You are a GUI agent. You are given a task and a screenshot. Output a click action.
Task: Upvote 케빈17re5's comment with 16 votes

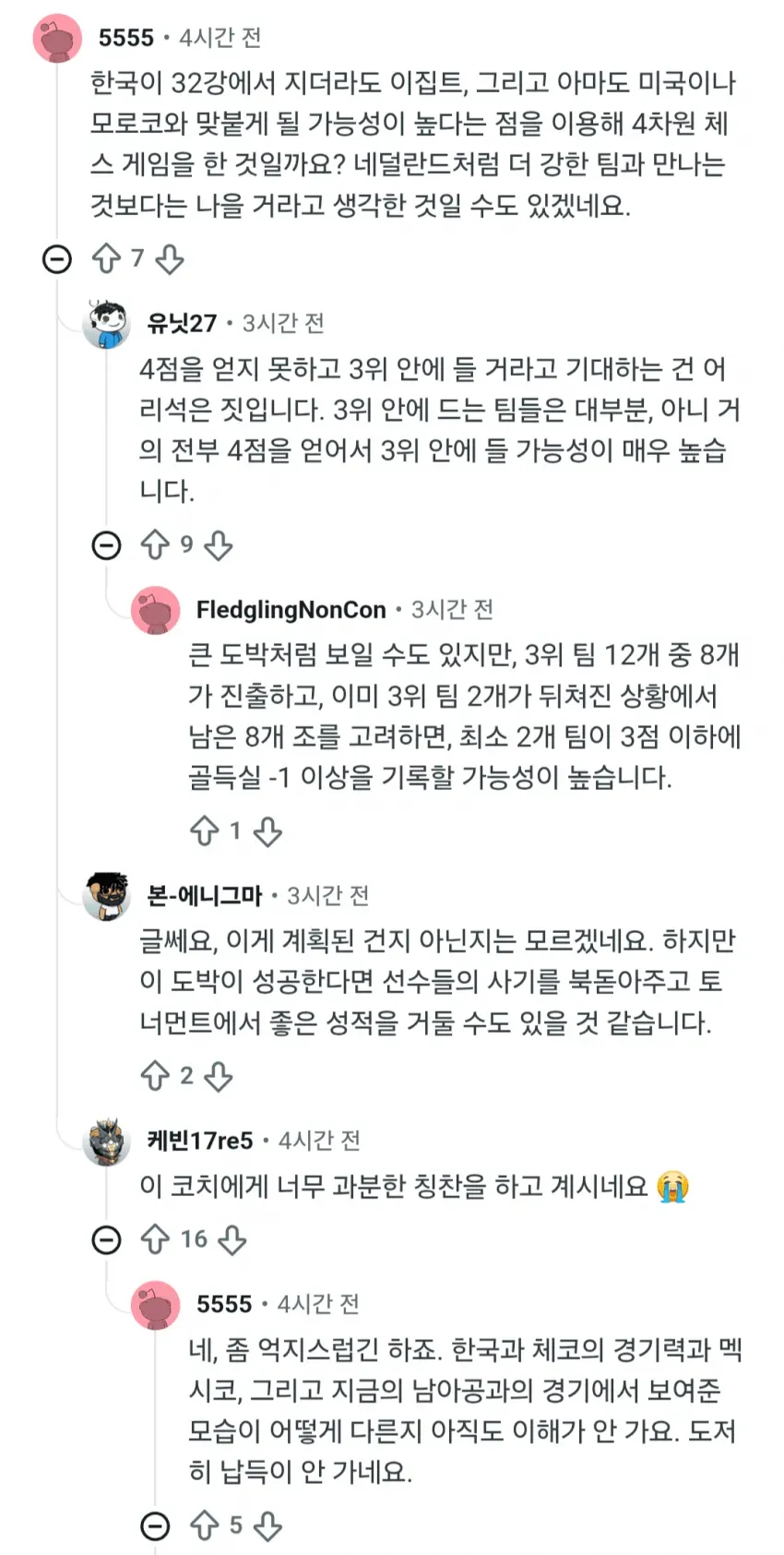pos(155,1239)
